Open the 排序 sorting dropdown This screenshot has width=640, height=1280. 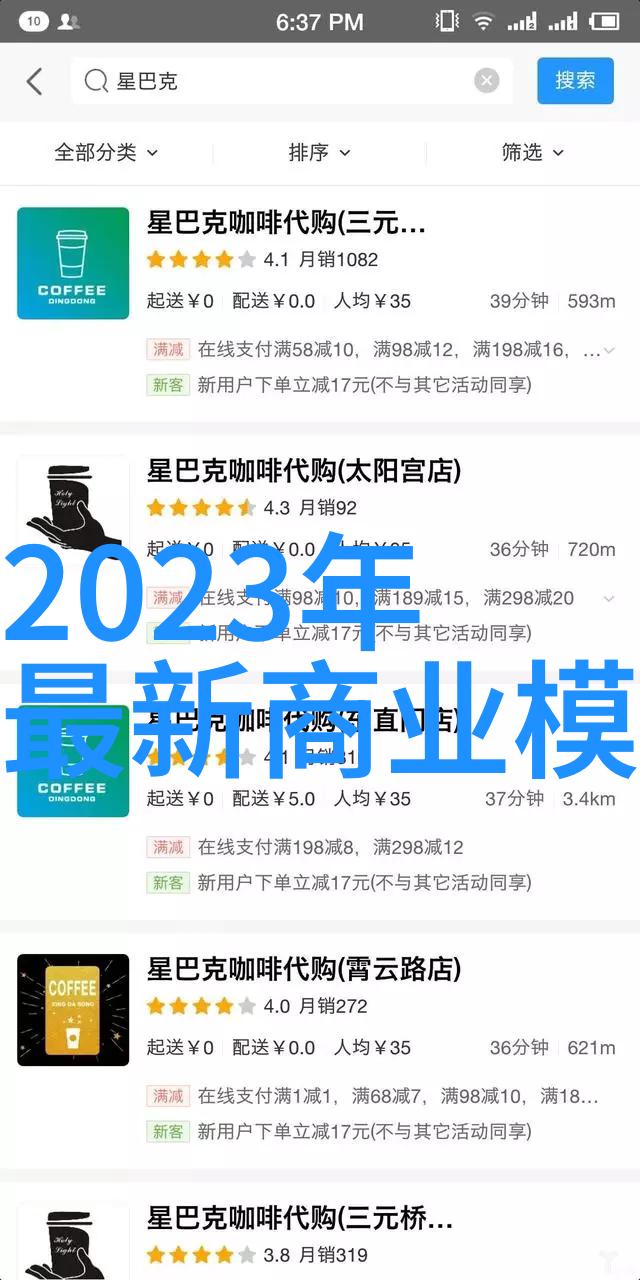[319, 152]
